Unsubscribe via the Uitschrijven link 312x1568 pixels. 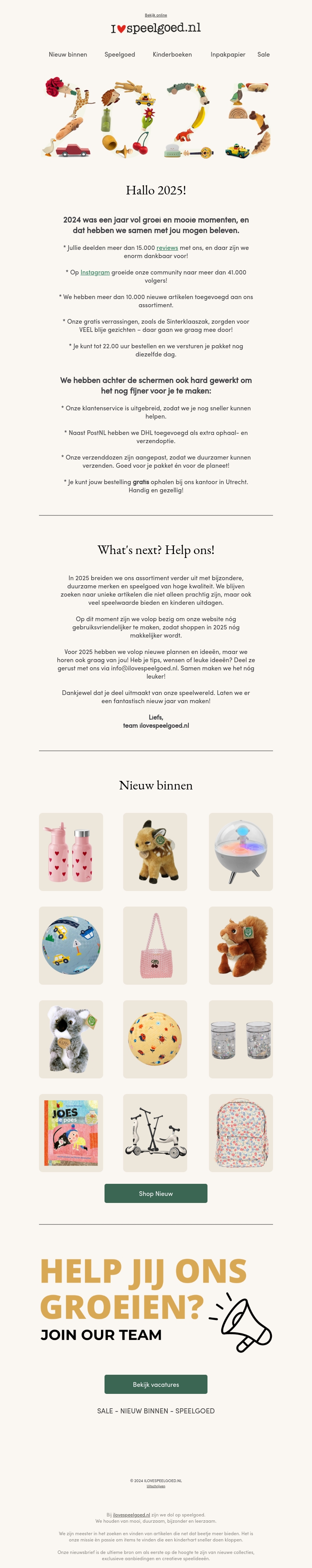[156, 1486]
